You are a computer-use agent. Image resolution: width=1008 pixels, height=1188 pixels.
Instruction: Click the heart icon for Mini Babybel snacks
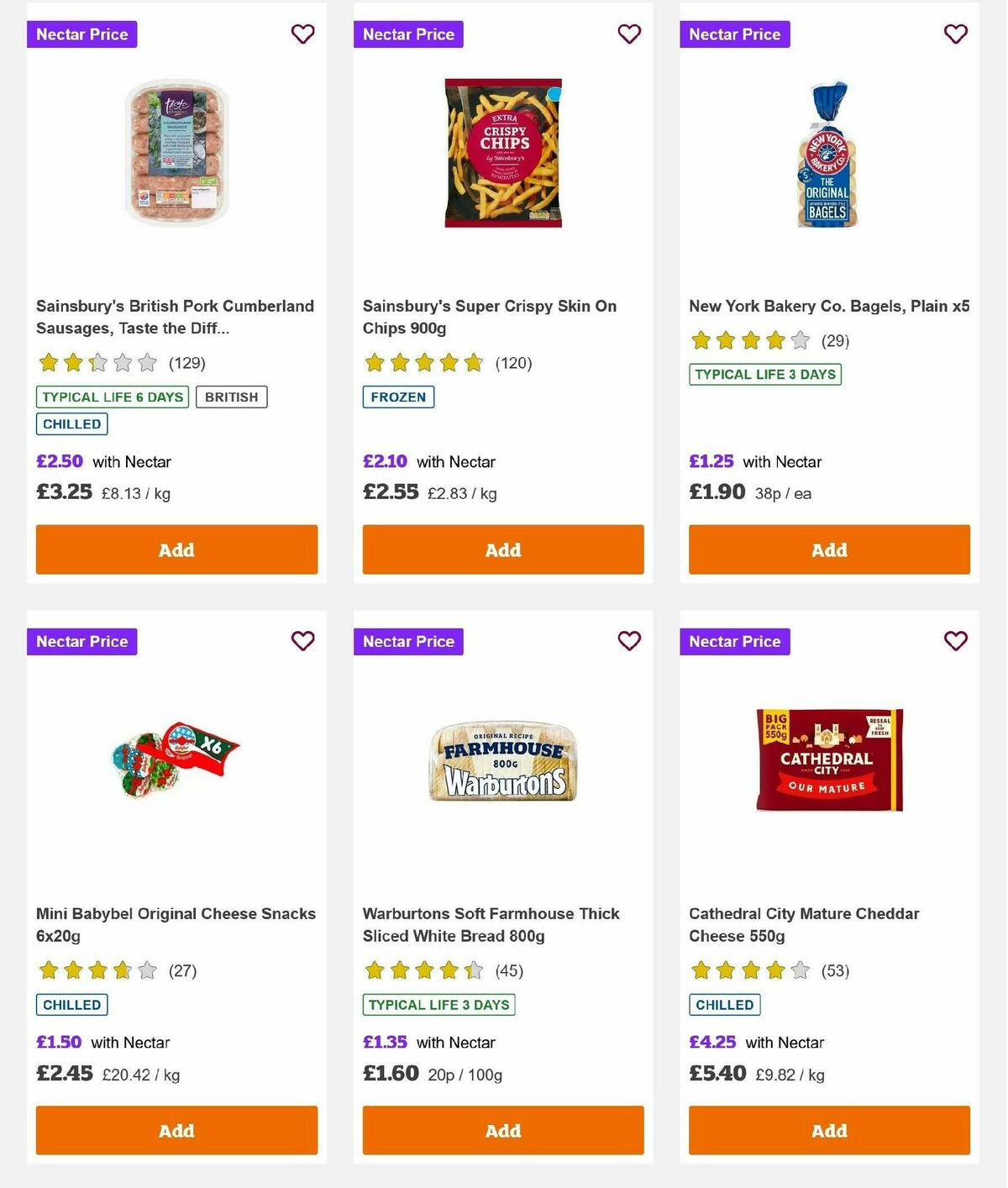click(x=302, y=641)
